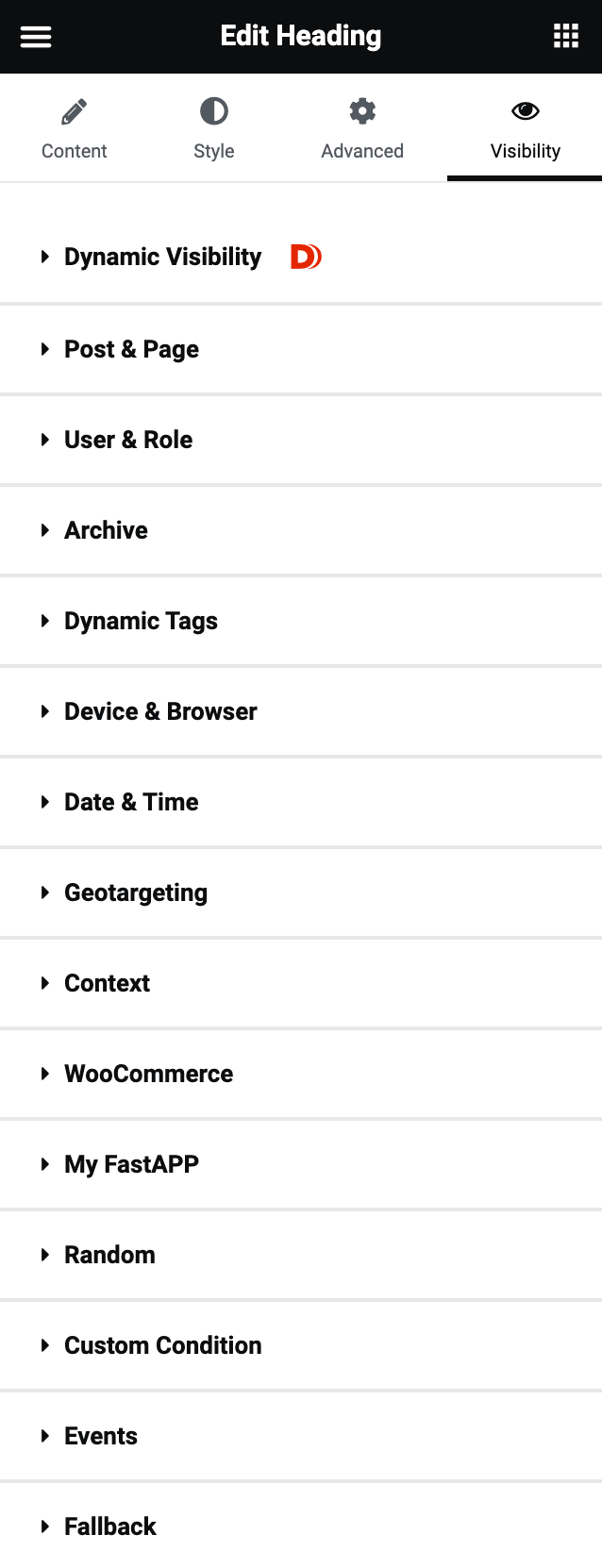Open the hamburger menu
This screenshot has width=602, height=1568.
coord(36,37)
